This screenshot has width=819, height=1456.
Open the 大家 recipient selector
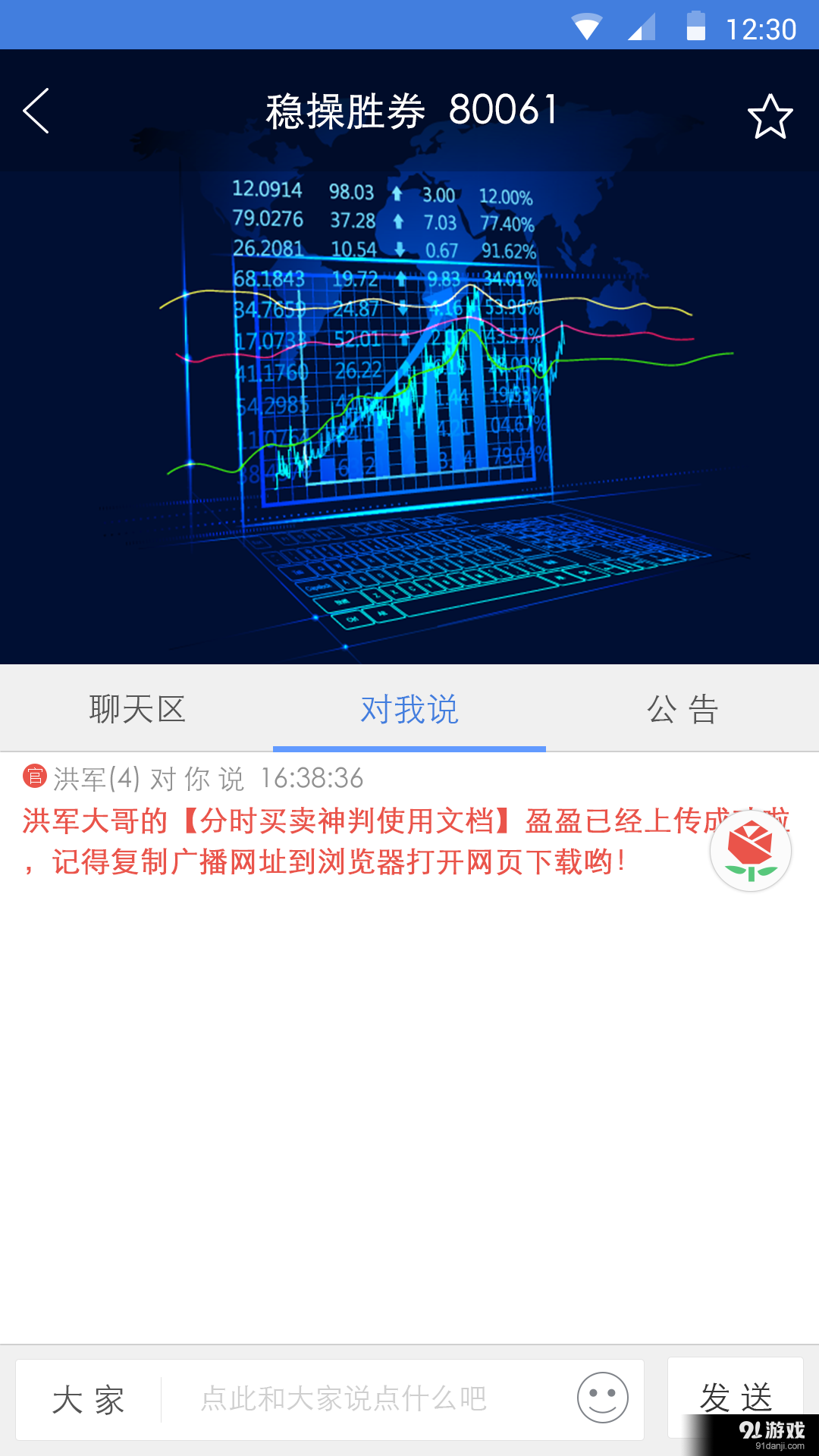(89, 1400)
